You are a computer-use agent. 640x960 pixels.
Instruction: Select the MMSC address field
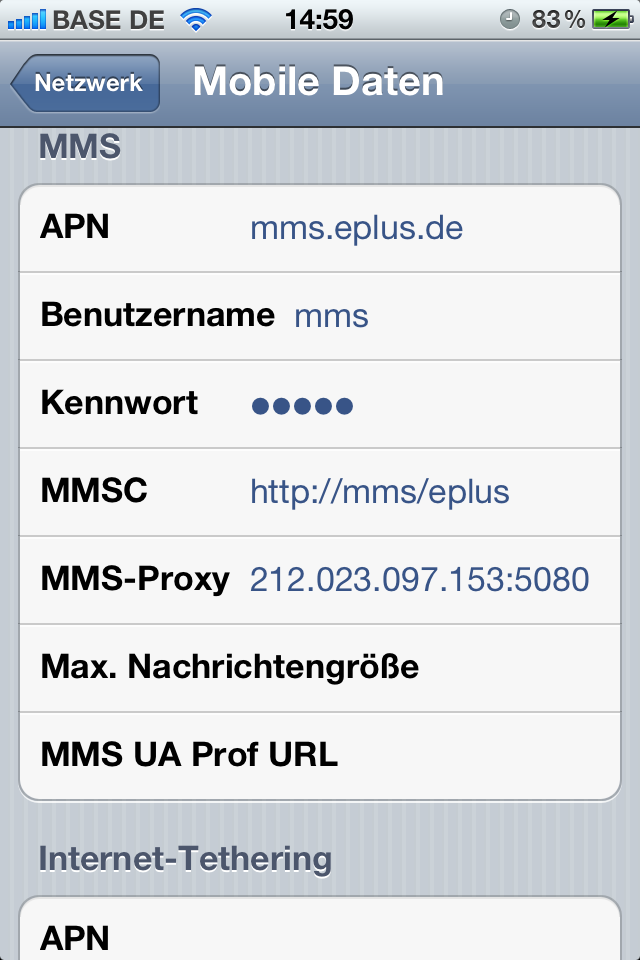pyautogui.click(x=420, y=492)
